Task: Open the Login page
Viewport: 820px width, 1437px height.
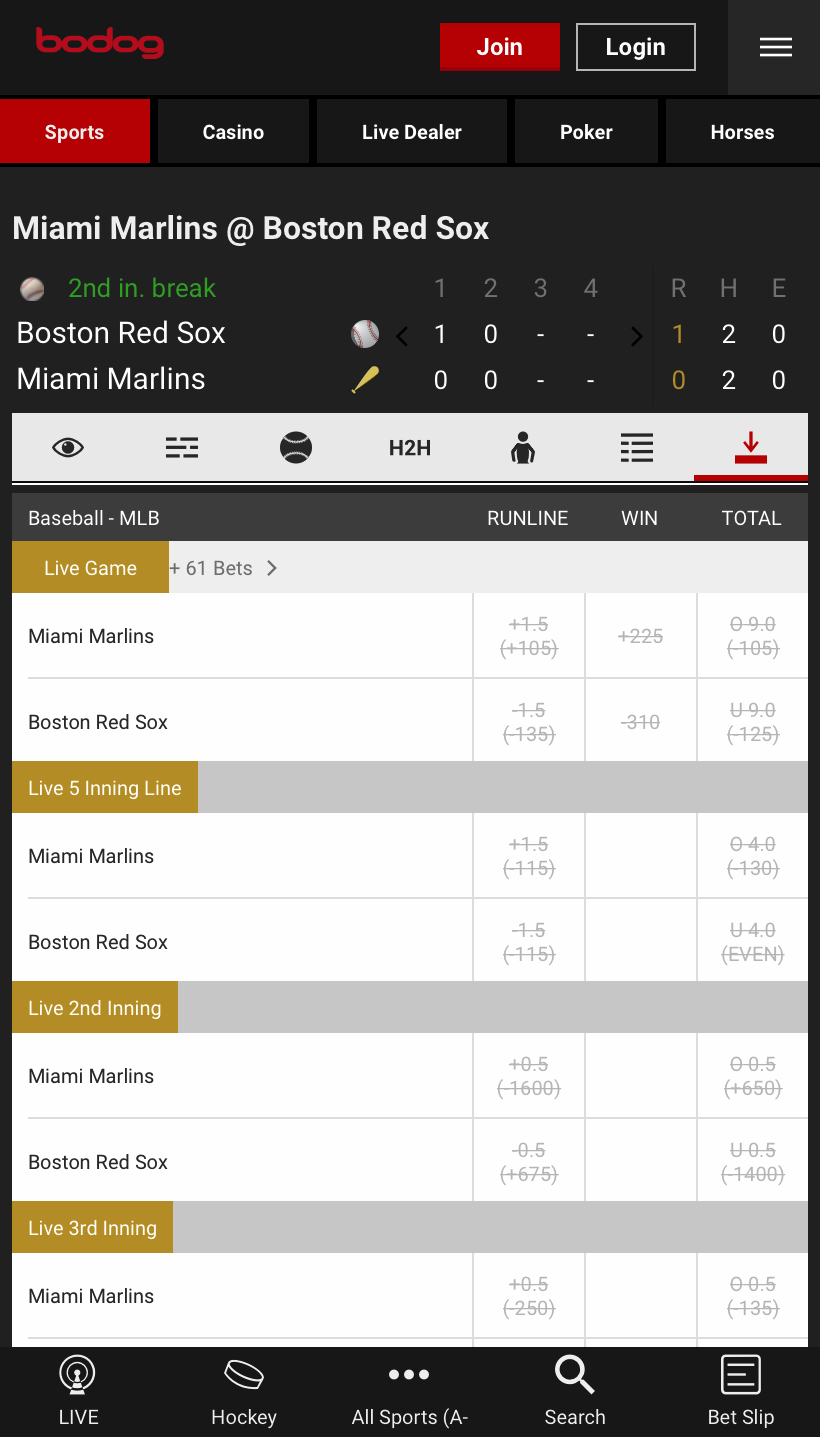Action: (x=635, y=47)
